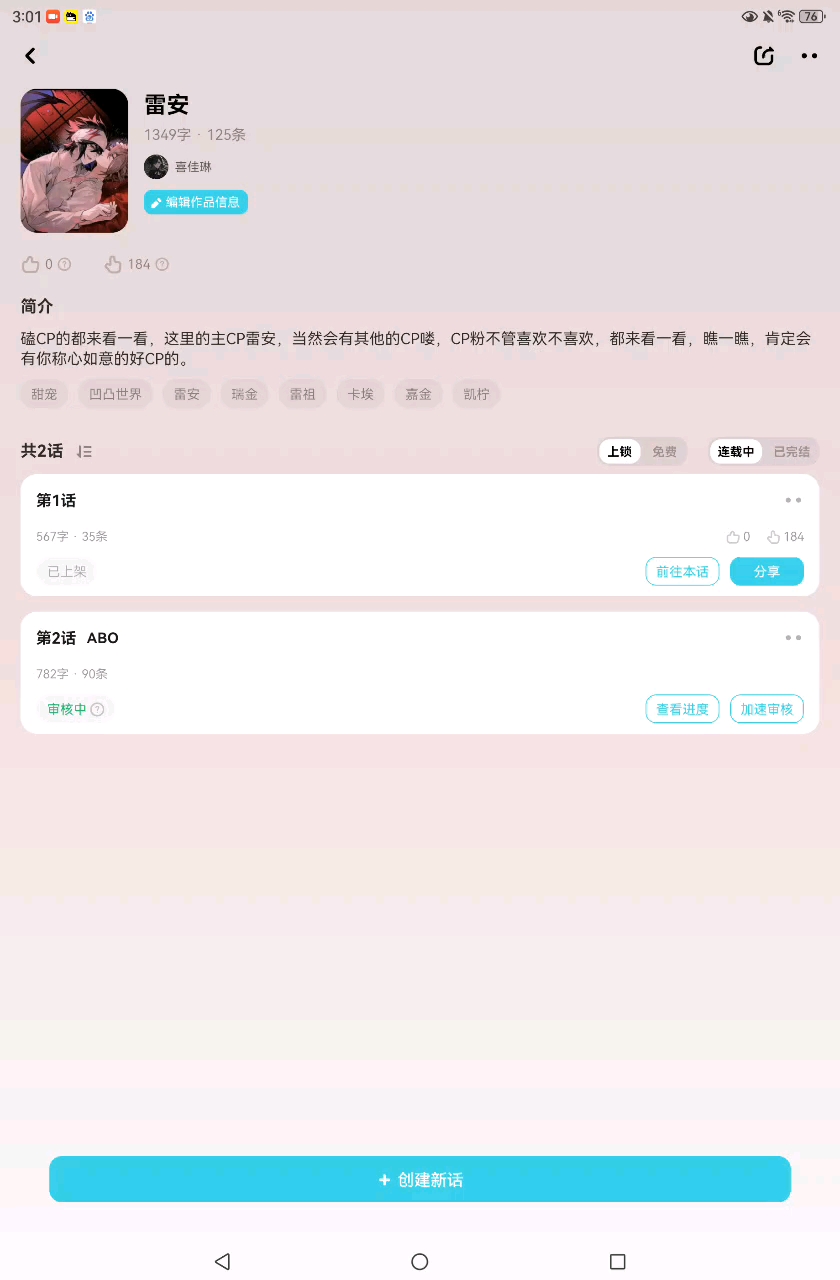840x1280 pixels.
Task: Open the options menu on 第2话 ABO card
Action: coord(793,637)
